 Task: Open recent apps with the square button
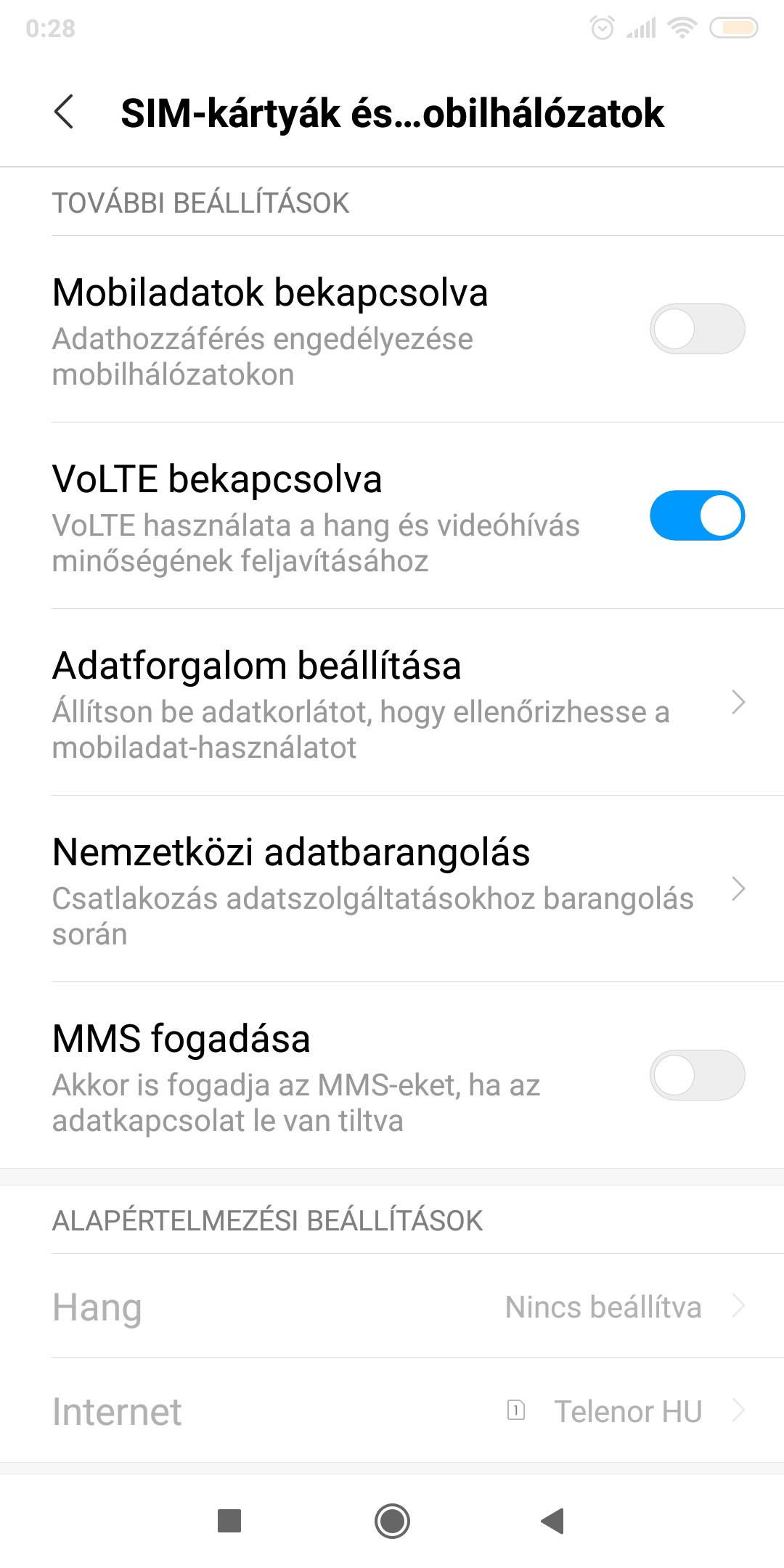coord(229,1521)
